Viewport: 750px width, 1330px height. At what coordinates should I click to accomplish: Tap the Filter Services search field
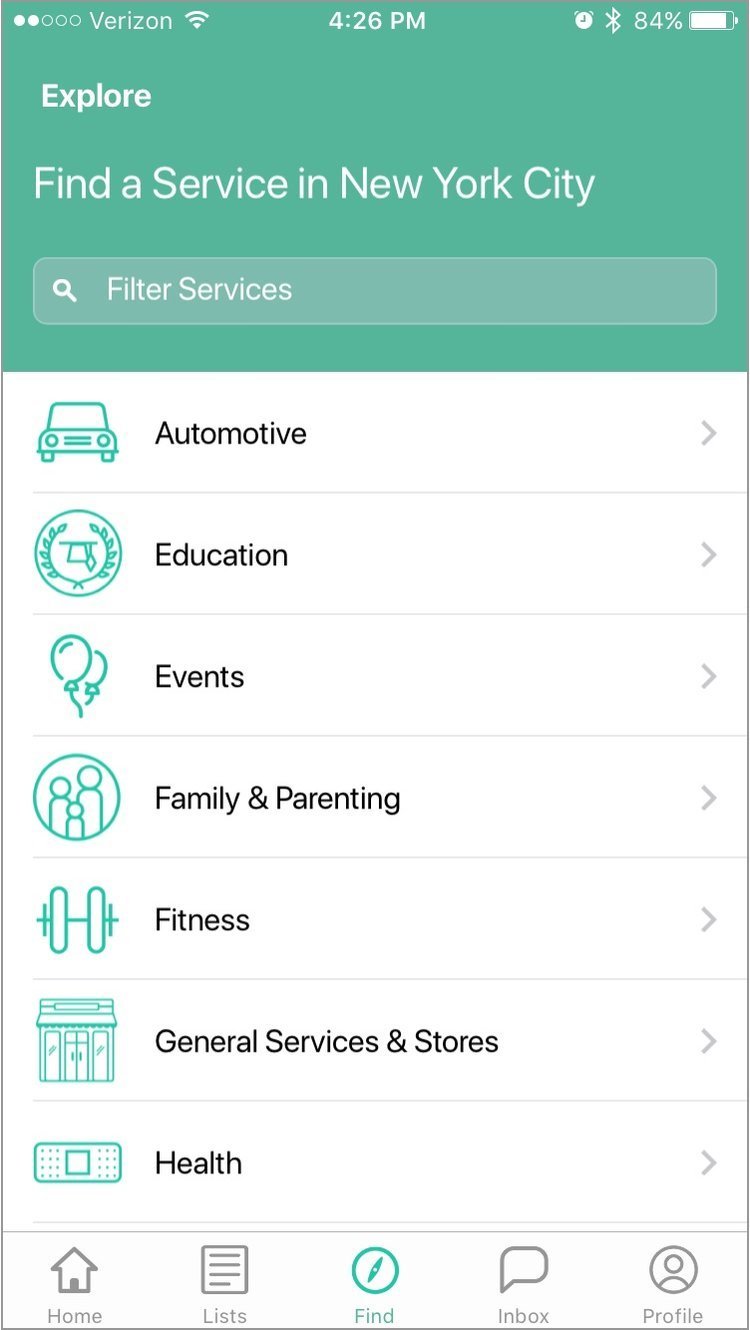375,291
